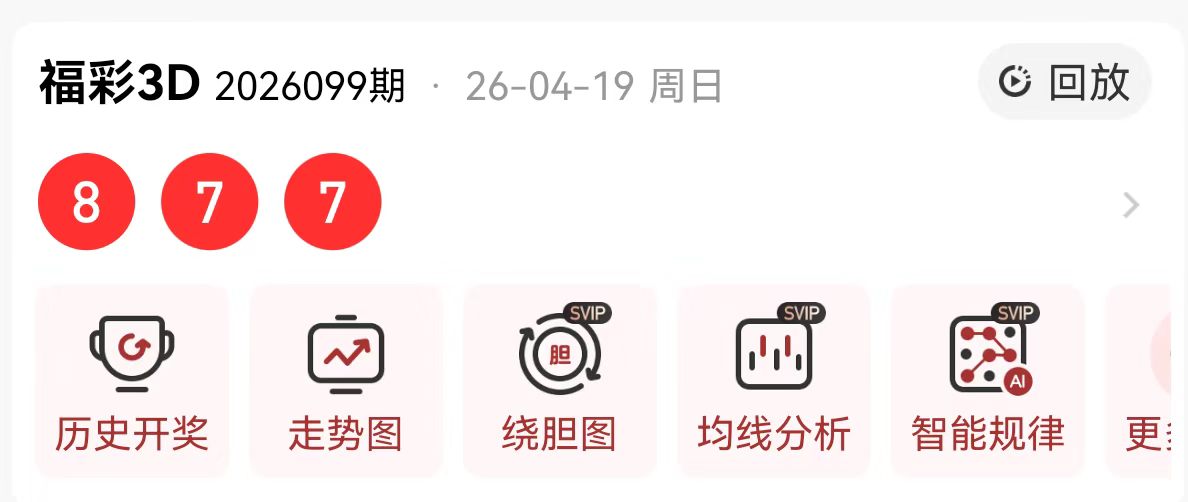The height and width of the screenshot is (502, 1188).
Task: Open 历史开奖 history results
Action: coord(132,380)
